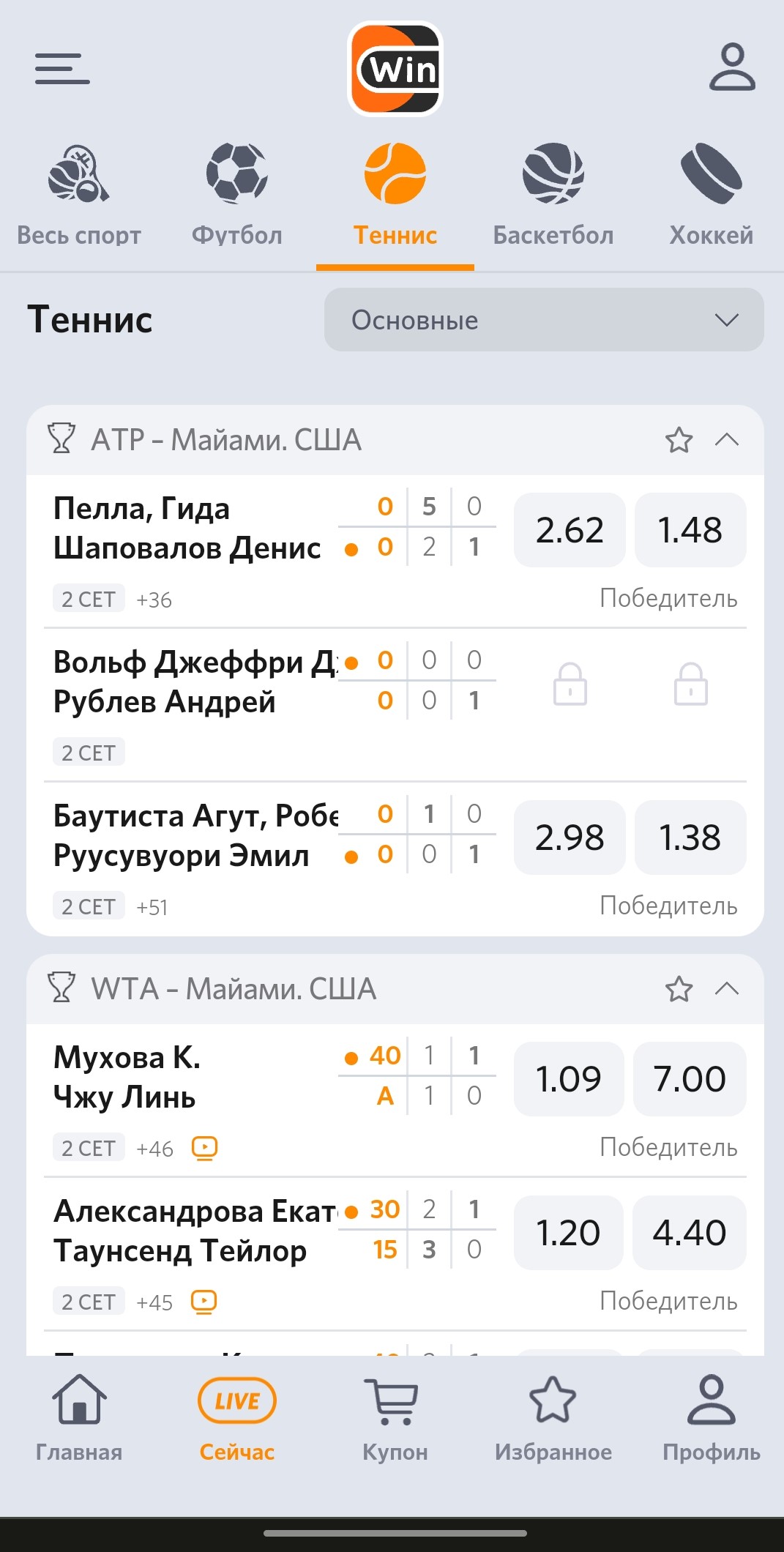The image size is (784, 1552).
Task: Add ATP – Майами to favorites
Action: point(679,440)
